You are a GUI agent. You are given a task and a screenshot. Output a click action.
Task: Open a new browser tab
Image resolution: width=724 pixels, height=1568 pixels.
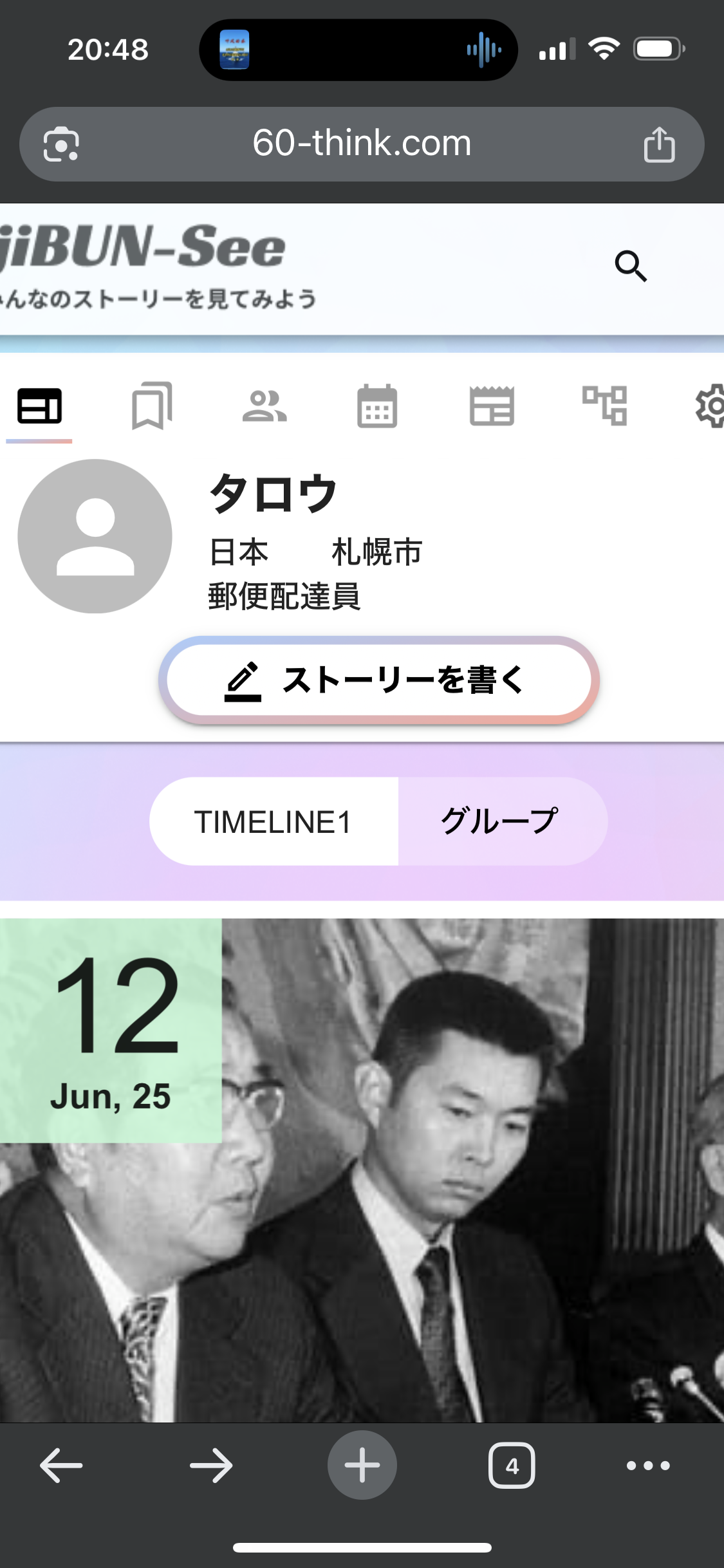click(362, 1466)
